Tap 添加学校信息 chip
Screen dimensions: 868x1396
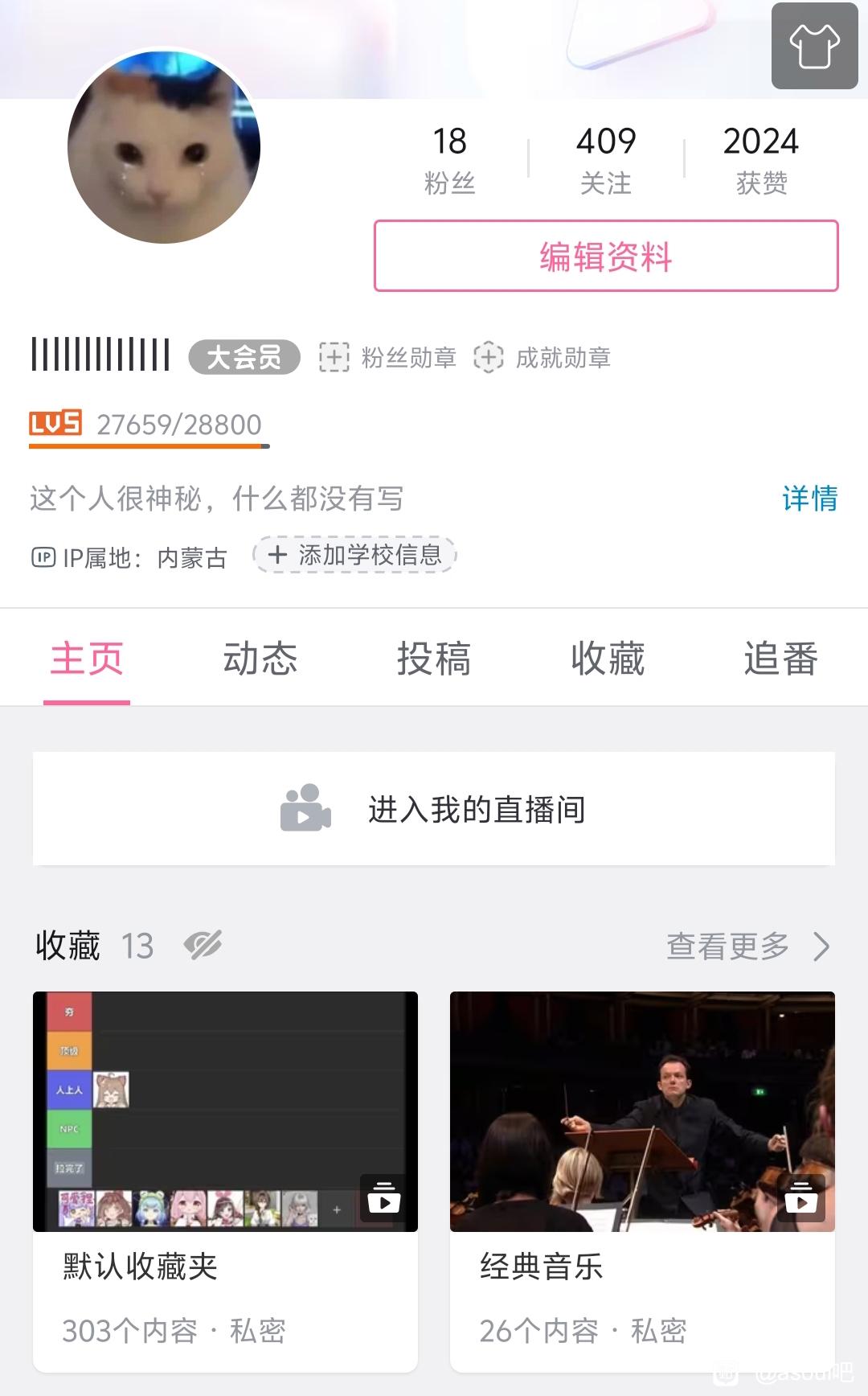pyautogui.click(x=354, y=555)
